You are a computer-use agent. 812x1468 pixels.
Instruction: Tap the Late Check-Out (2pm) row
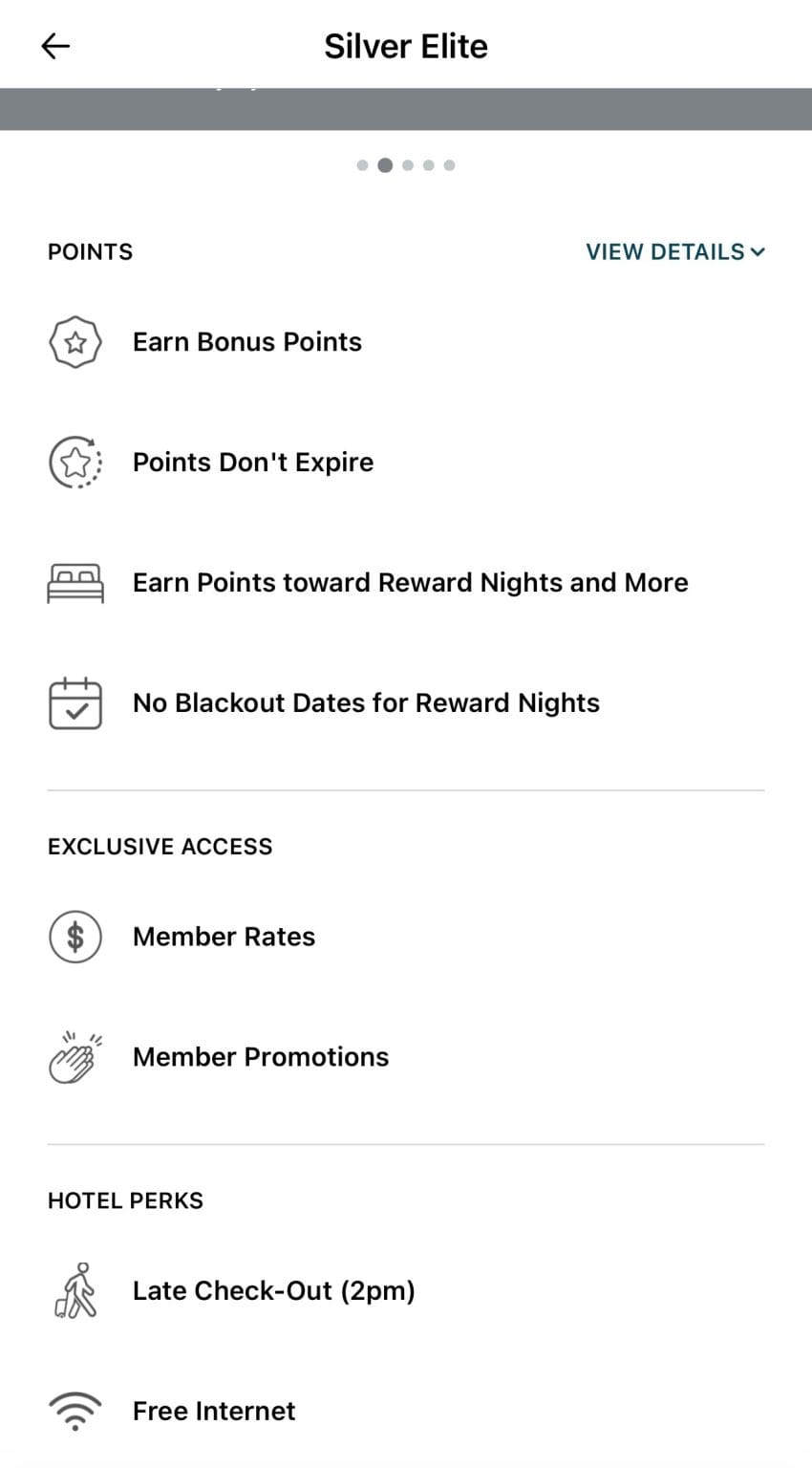274,1290
